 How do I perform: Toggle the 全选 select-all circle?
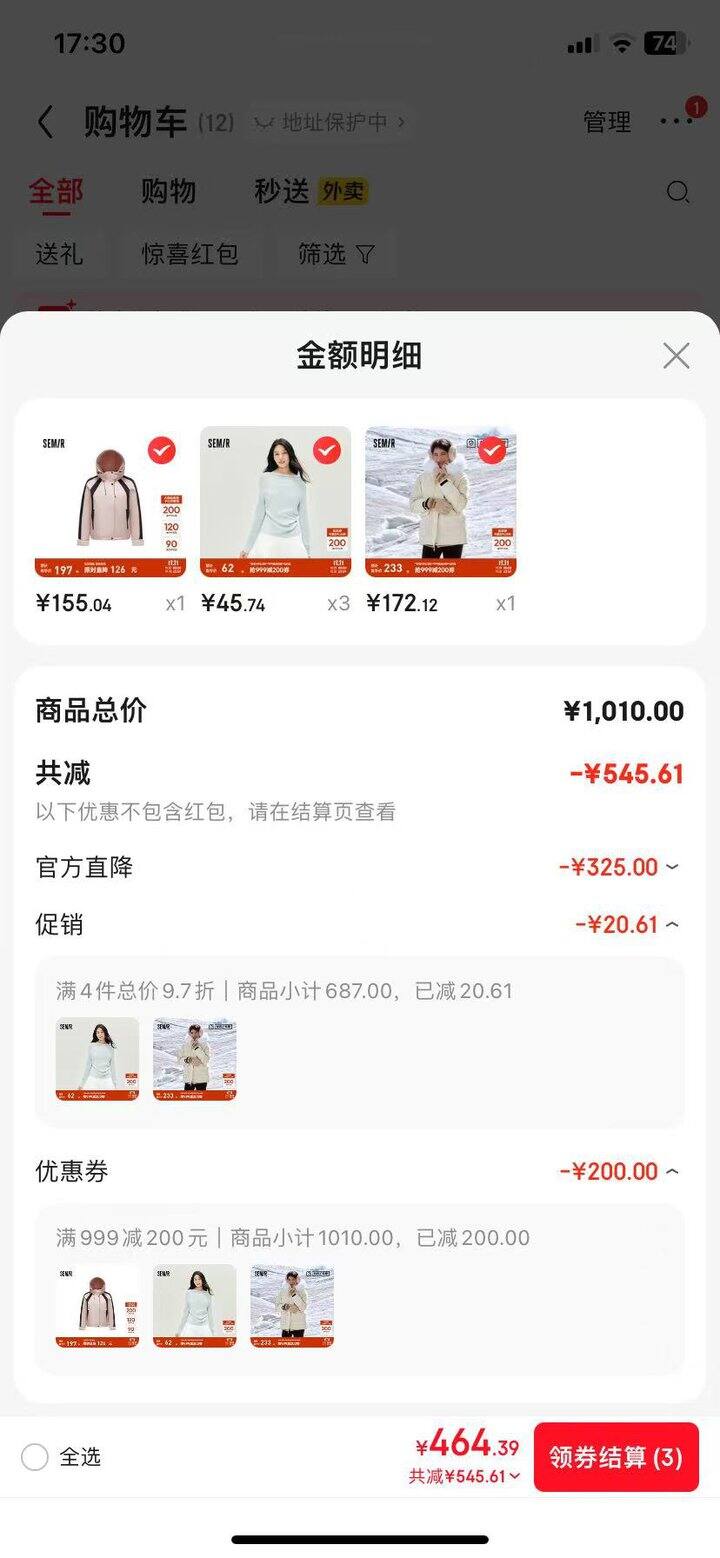click(35, 1457)
